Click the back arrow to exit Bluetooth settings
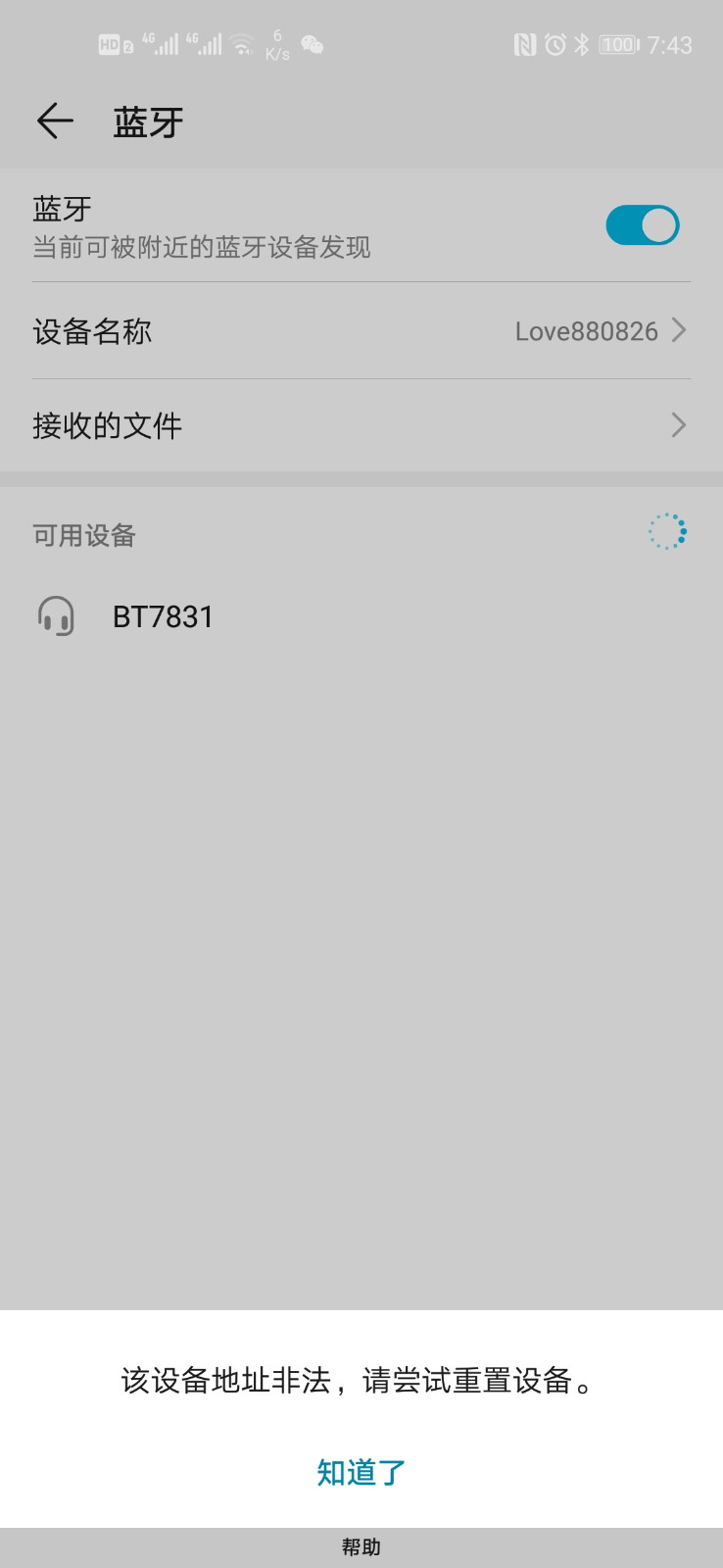This screenshot has width=723, height=1568. coord(54,120)
